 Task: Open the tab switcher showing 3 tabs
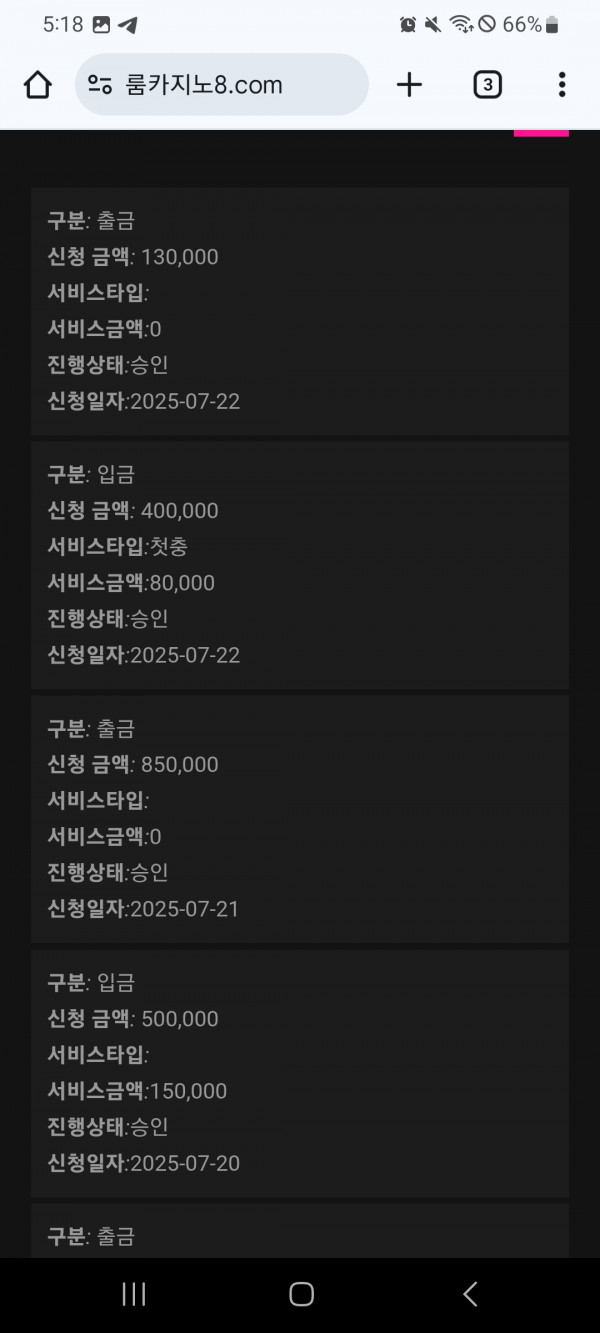487,85
